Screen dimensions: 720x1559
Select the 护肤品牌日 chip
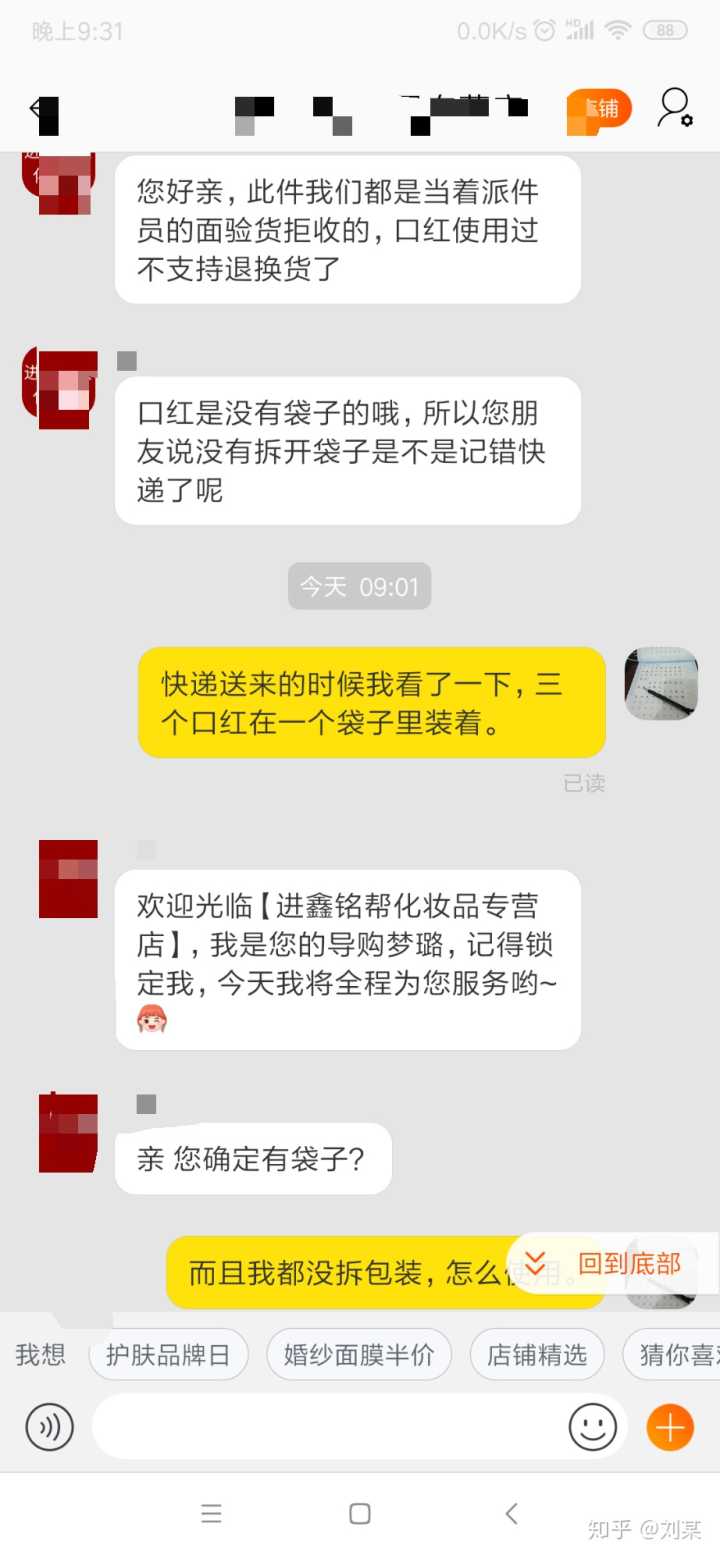point(168,1355)
